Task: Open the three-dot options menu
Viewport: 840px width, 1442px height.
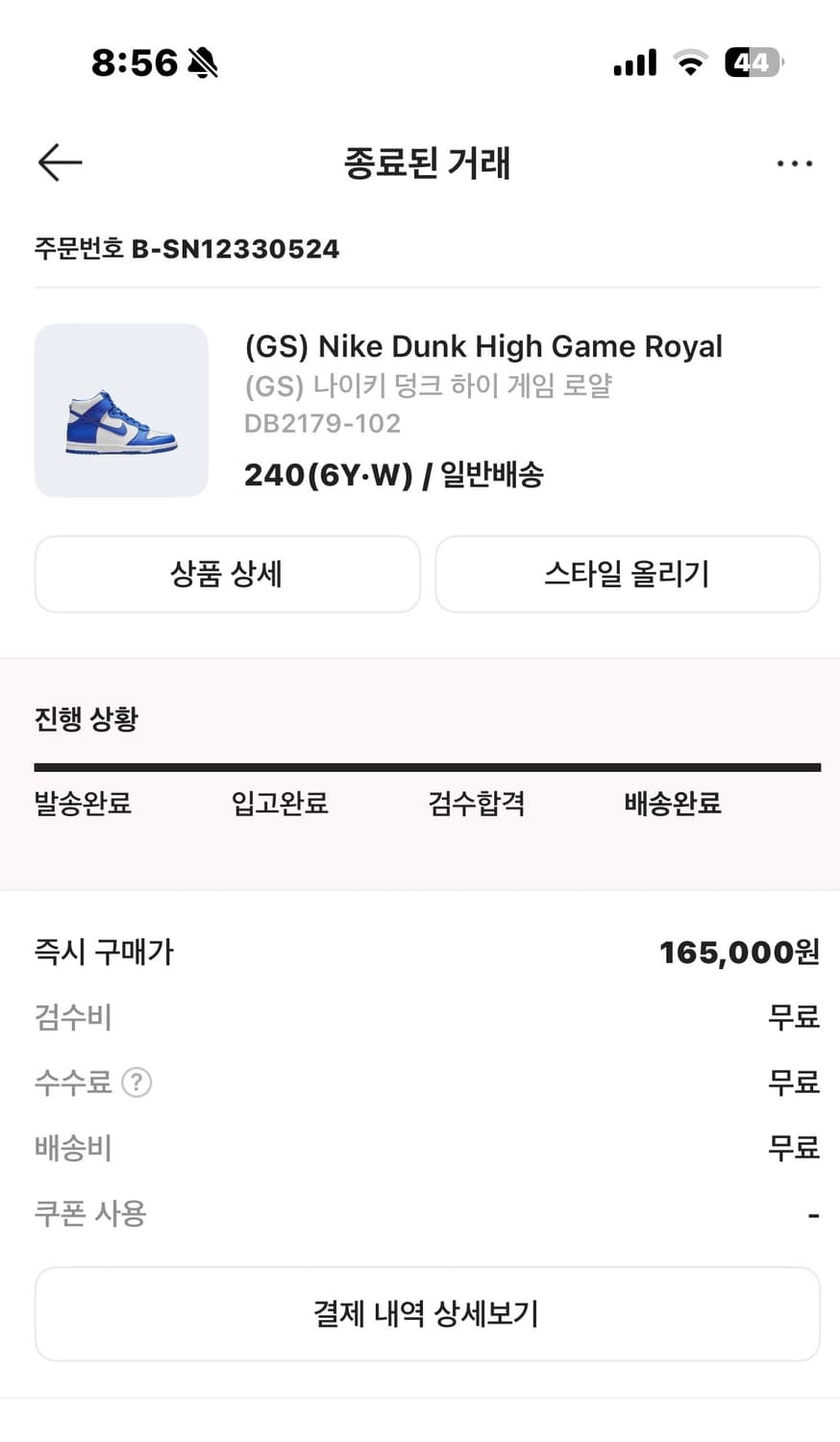Action: point(795,162)
